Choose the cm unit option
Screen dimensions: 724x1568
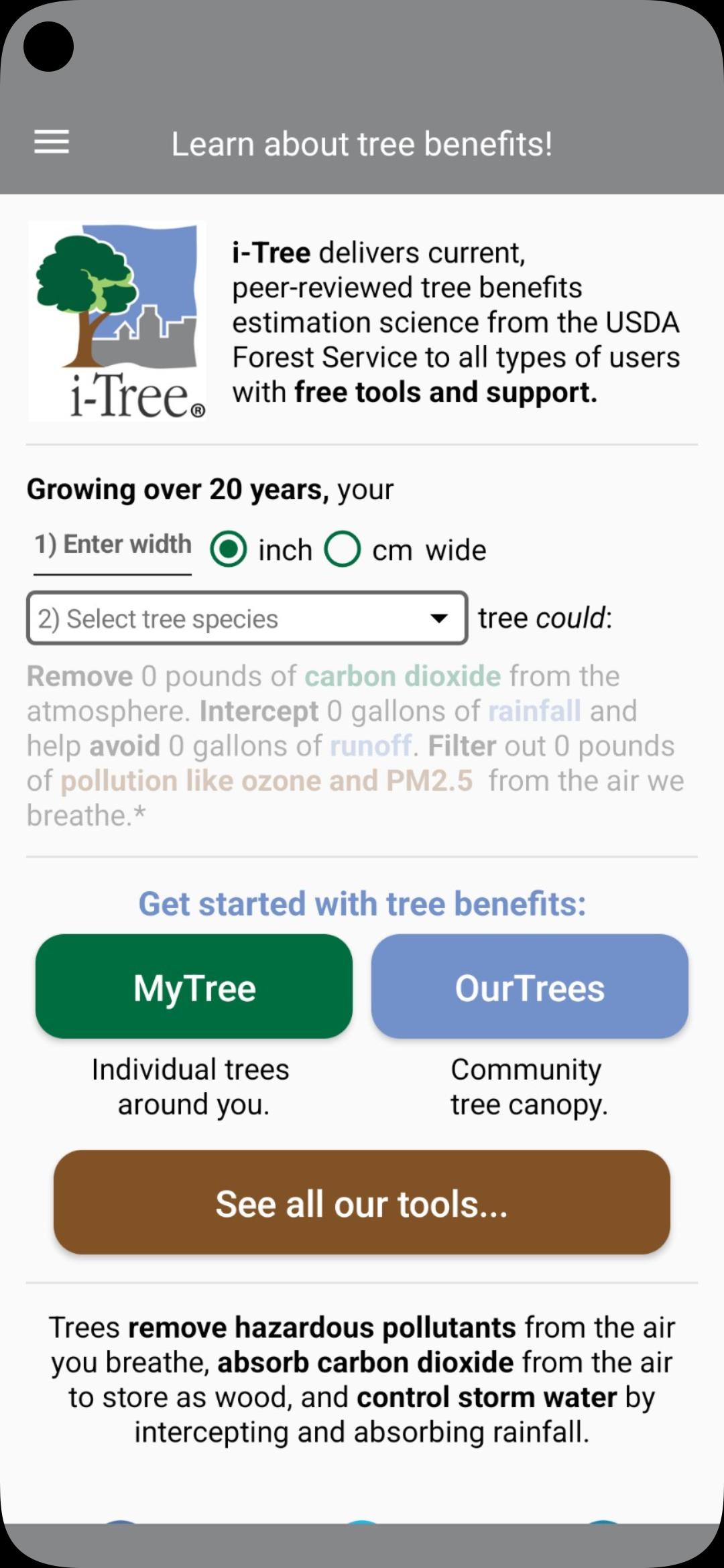(x=343, y=549)
